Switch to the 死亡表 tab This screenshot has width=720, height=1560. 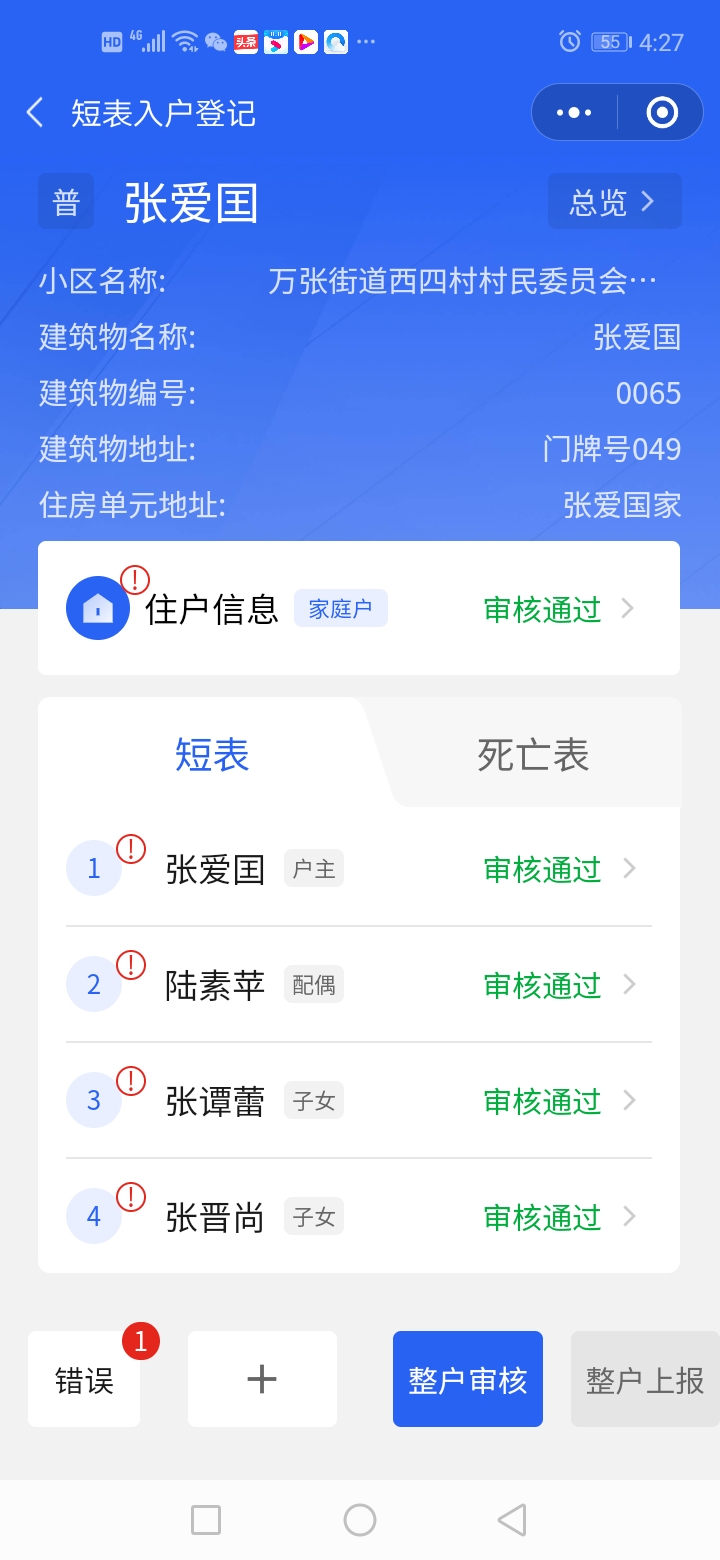533,755
